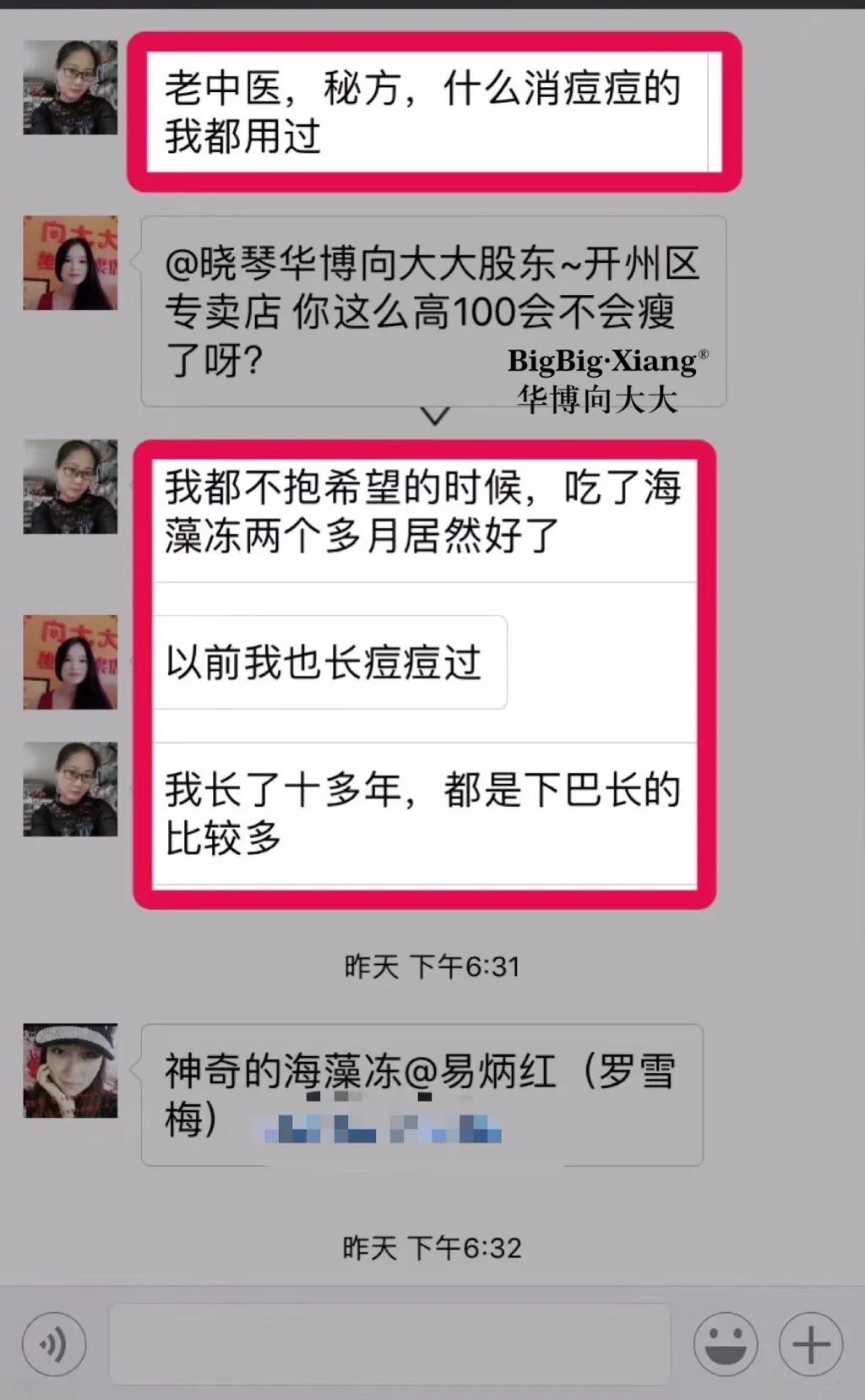
Task: Open avatar beside the 老中医 秘方 message
Action: [x=70, y=88]
